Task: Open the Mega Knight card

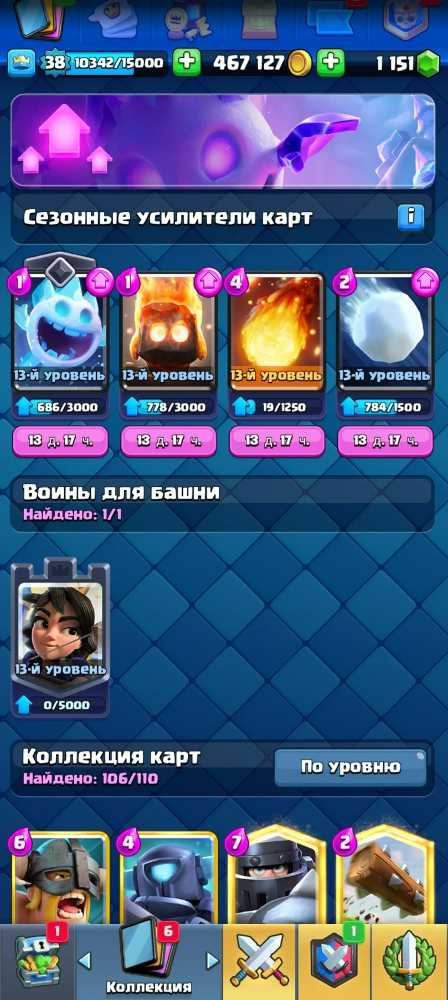Action: [x=277, y=875]
